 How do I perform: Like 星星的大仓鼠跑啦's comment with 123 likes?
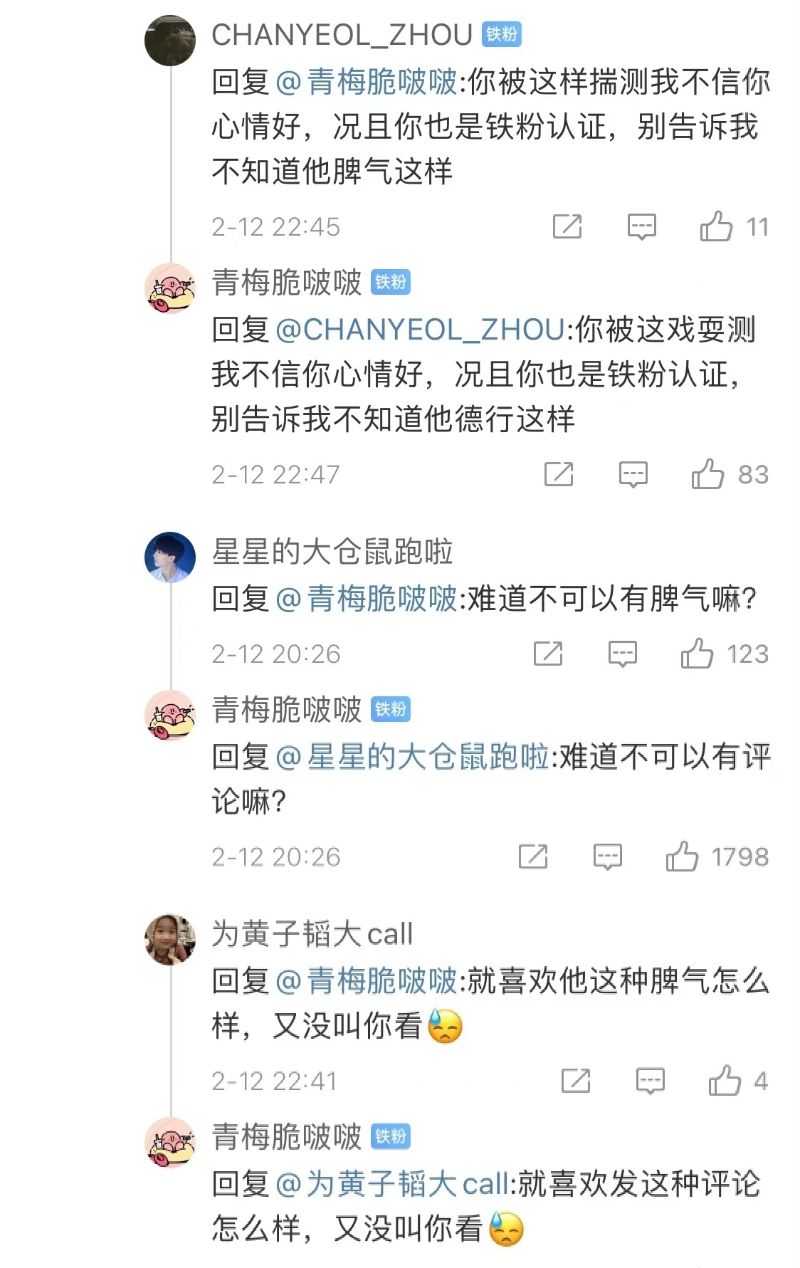(697, 654)
